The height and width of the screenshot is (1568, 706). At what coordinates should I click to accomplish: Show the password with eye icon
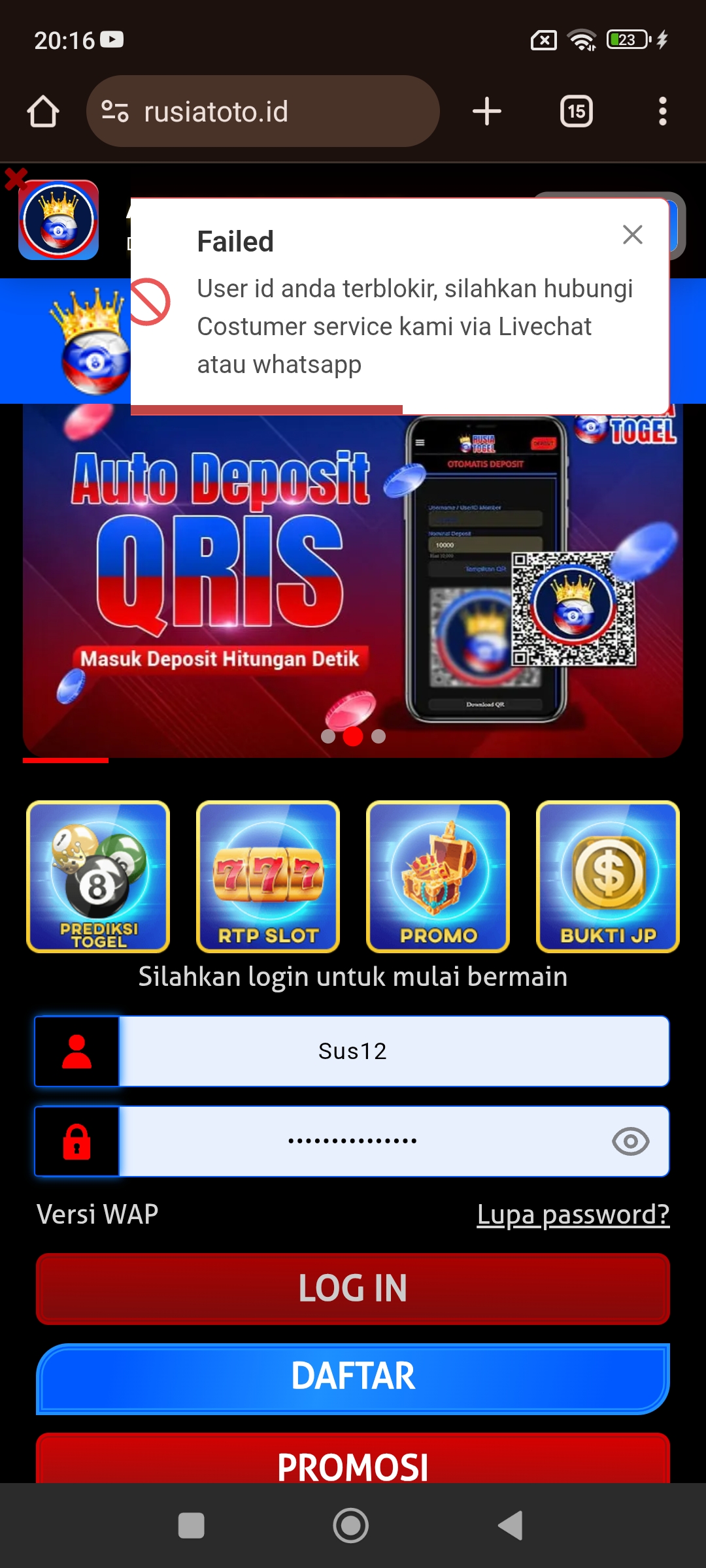coord(630,1141)
